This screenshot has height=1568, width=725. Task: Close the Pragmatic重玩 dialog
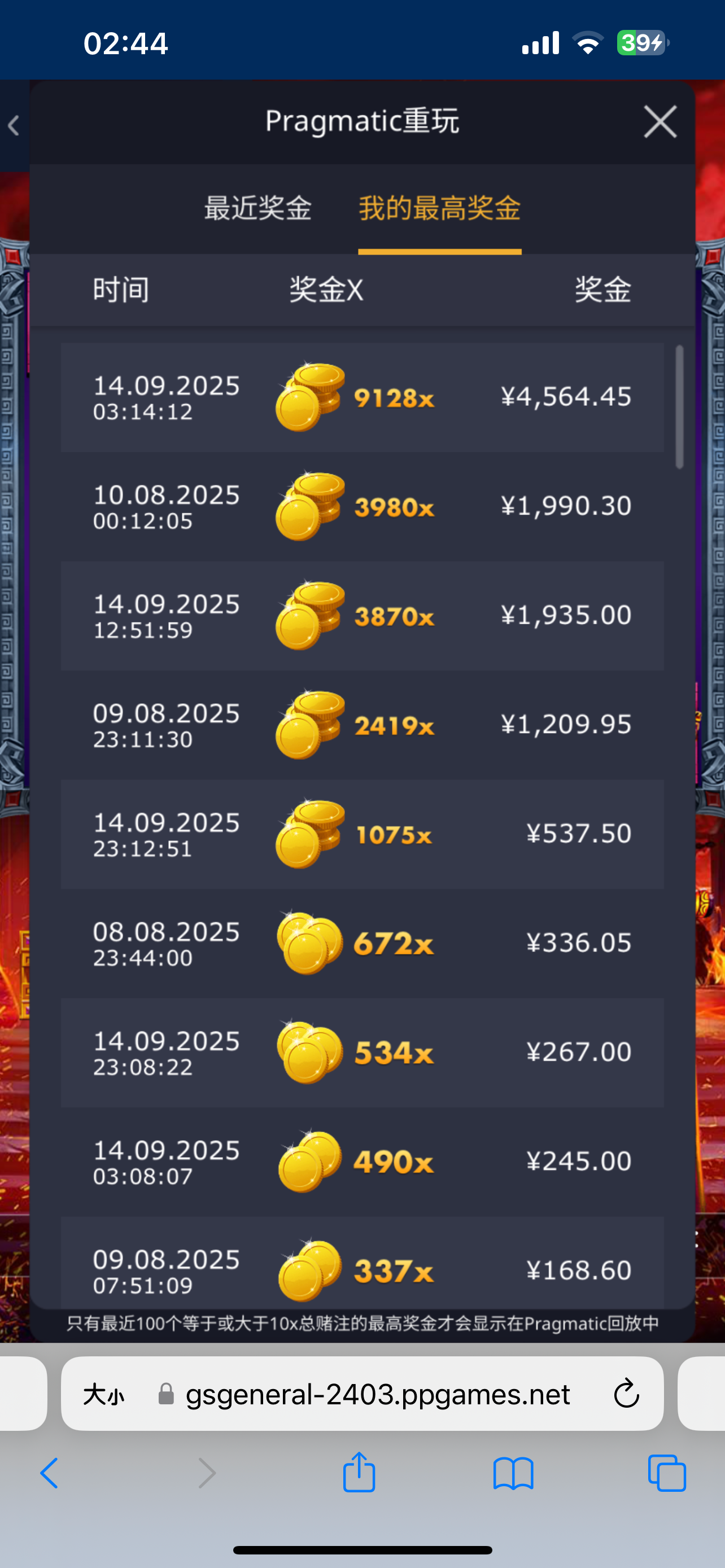[x=660, y=122]
